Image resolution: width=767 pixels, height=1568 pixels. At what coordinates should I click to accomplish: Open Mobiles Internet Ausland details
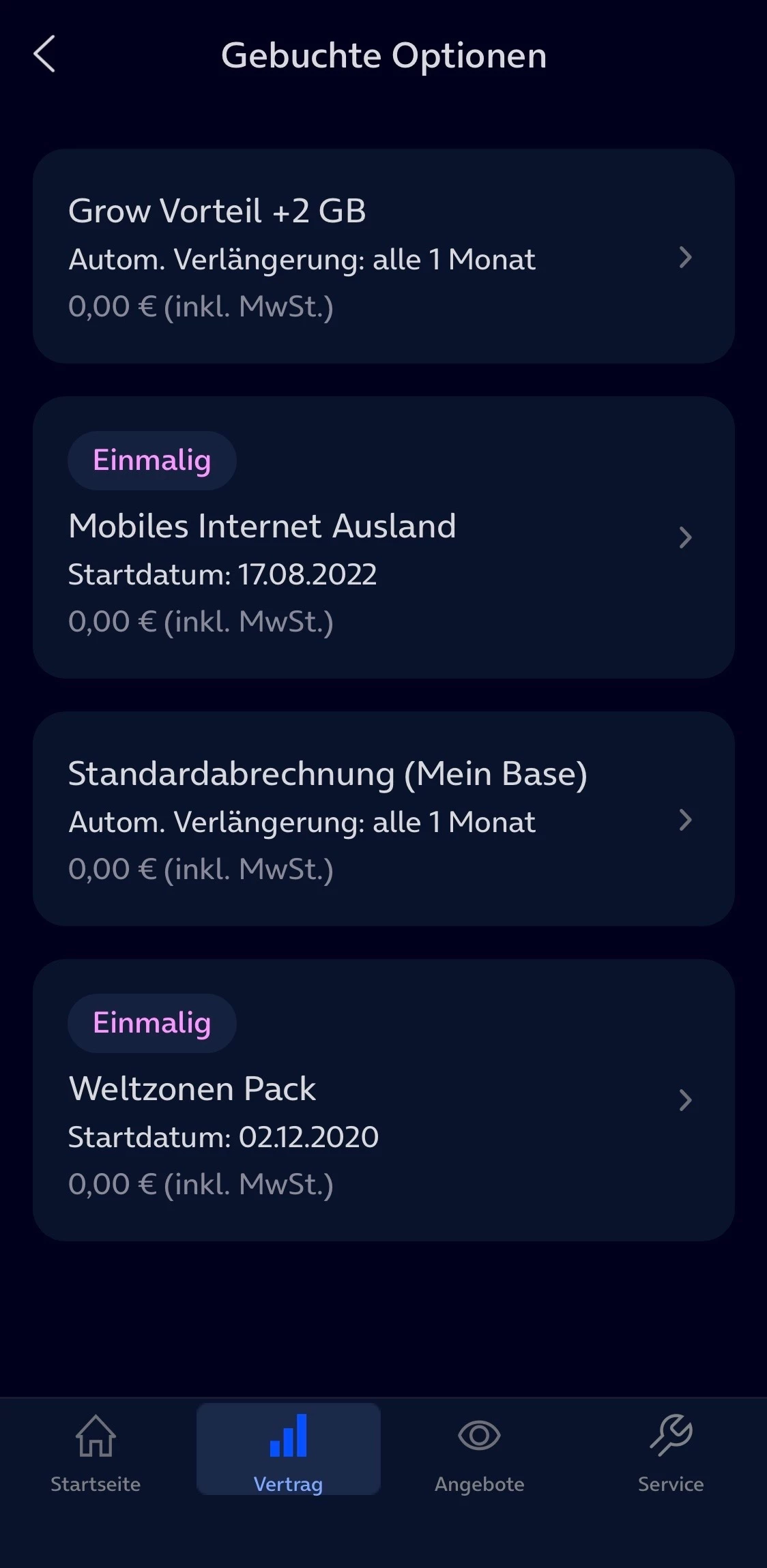click(383, 537)
